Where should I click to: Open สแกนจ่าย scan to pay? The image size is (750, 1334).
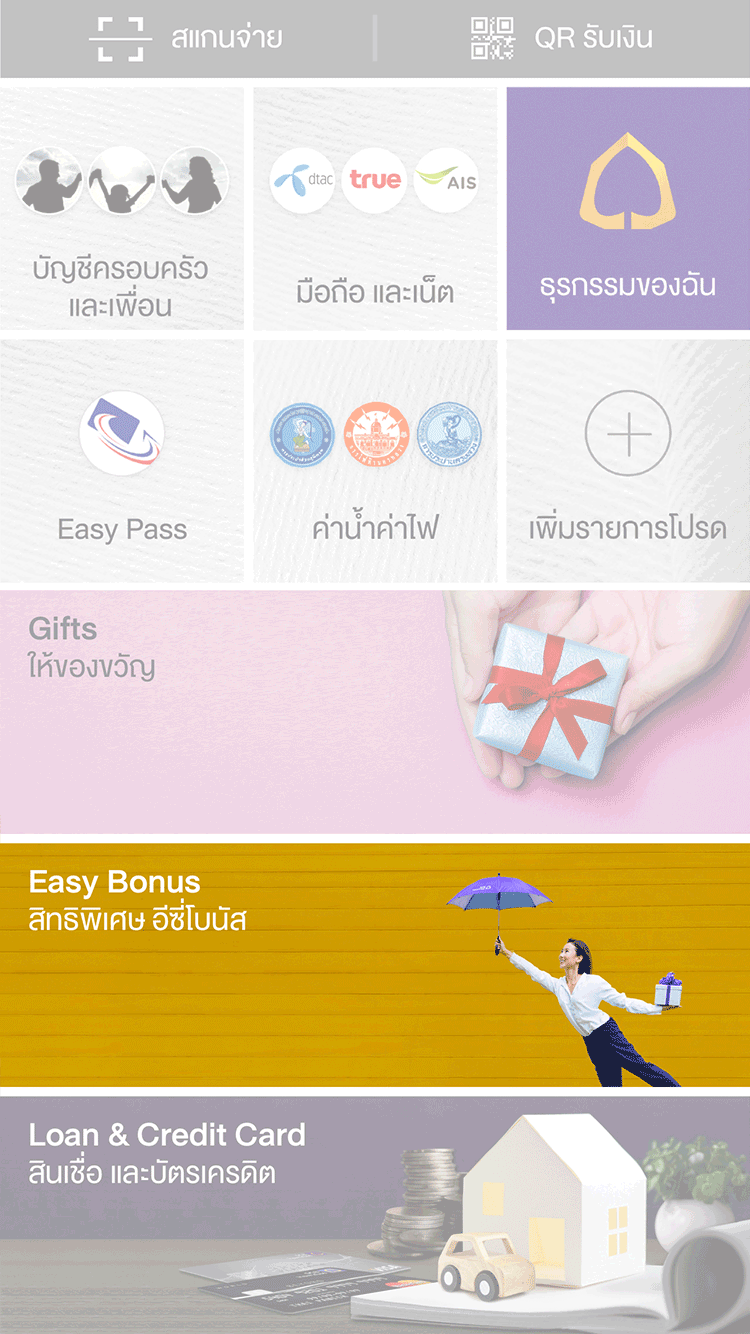coord(187,38)
